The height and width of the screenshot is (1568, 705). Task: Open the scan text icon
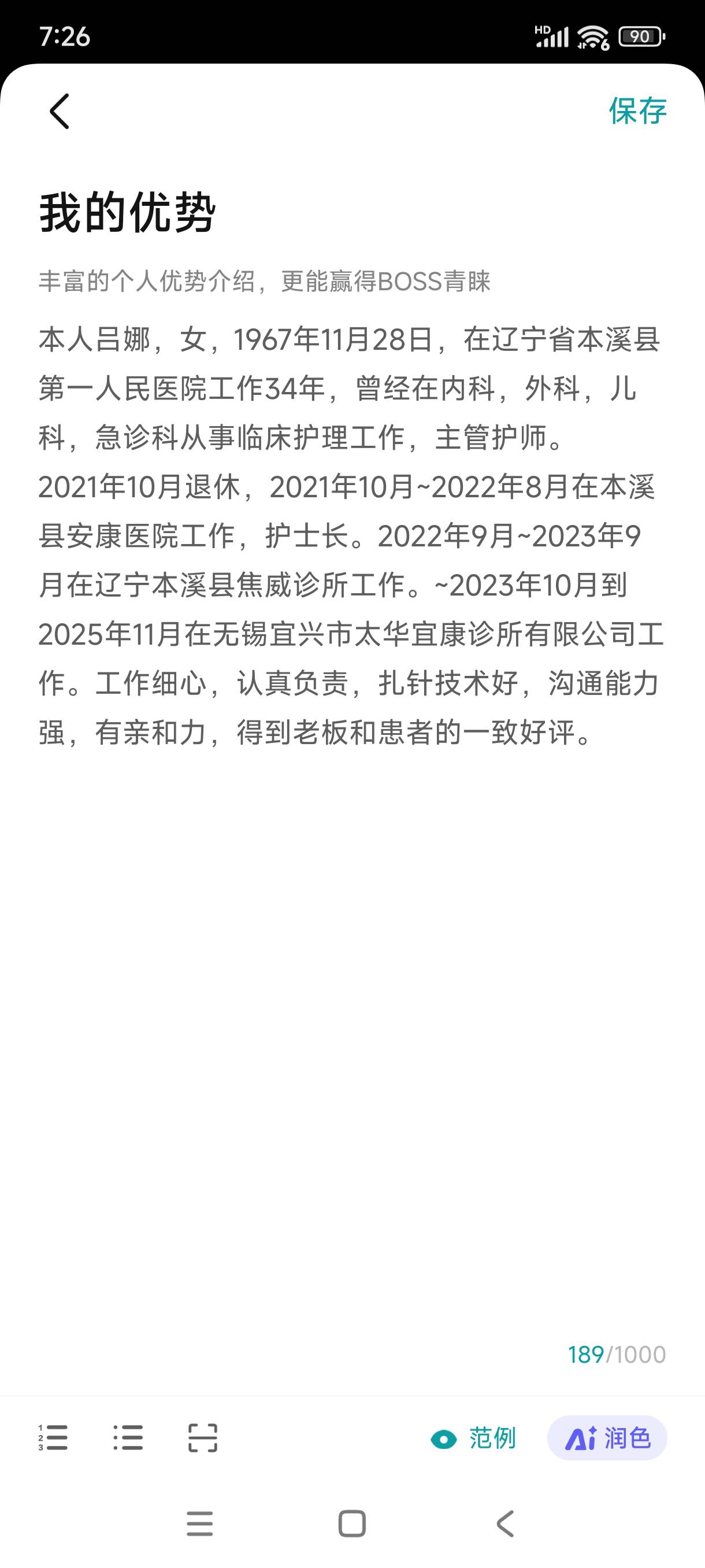[203, 1438]
